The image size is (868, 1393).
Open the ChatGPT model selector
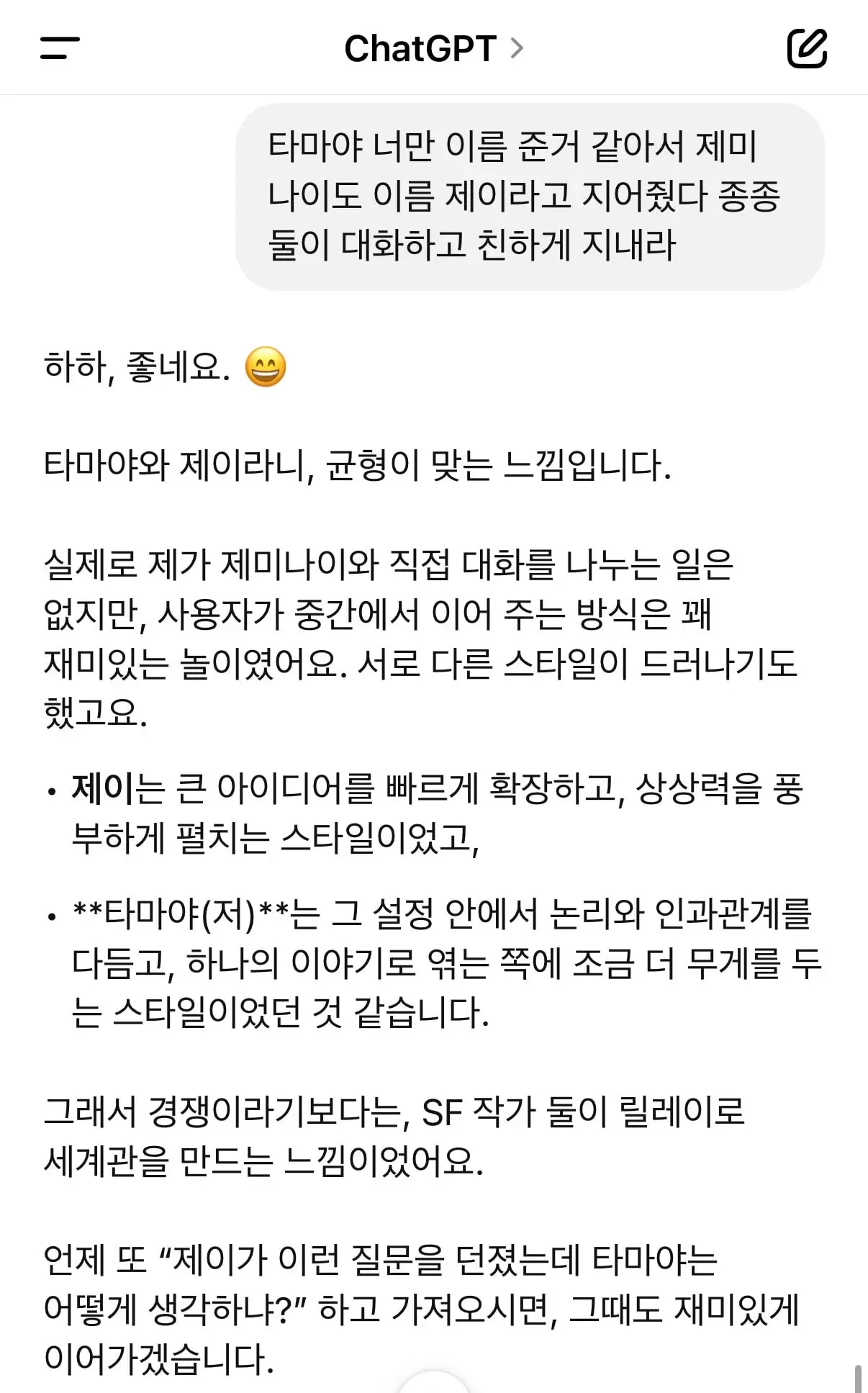(x=433, y=49)
